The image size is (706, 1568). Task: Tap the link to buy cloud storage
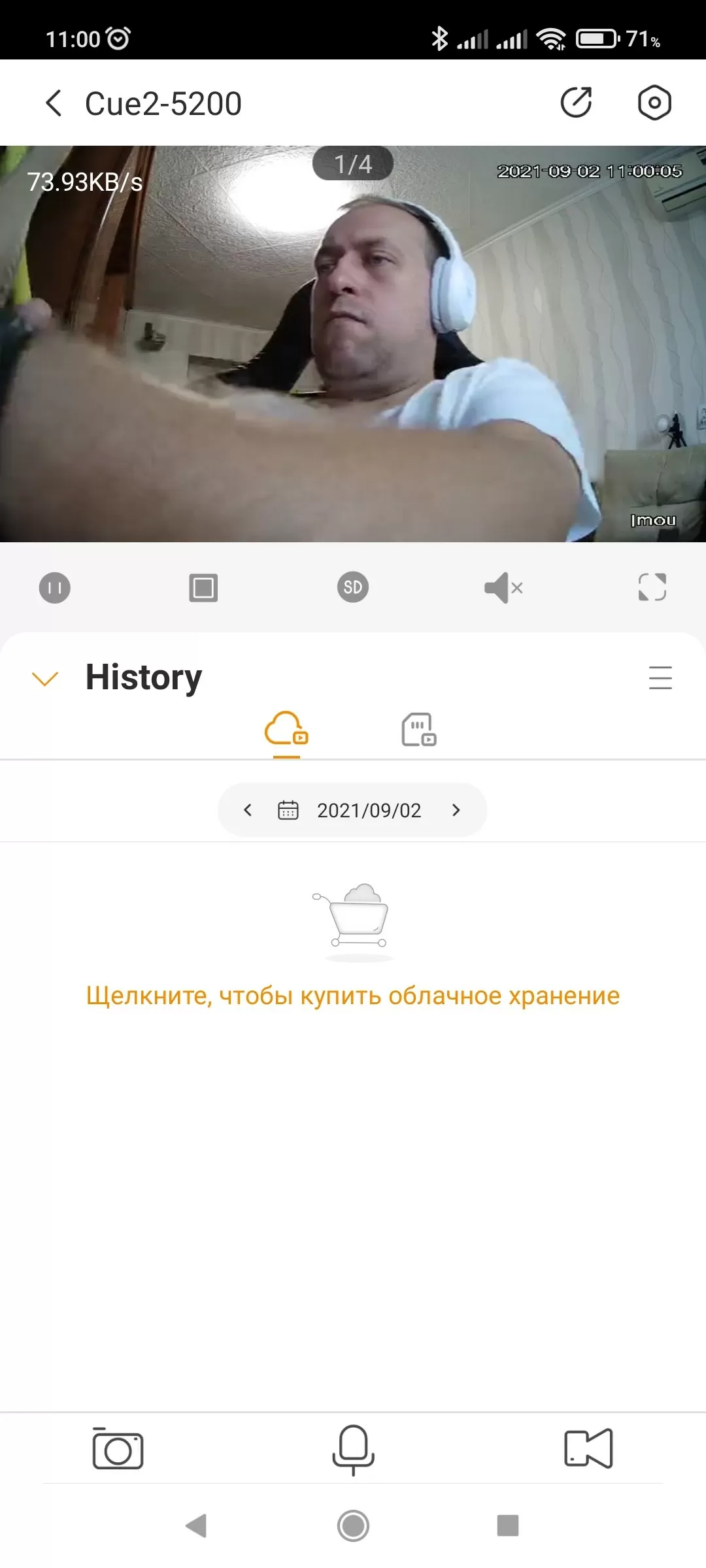tap(353, 996)
